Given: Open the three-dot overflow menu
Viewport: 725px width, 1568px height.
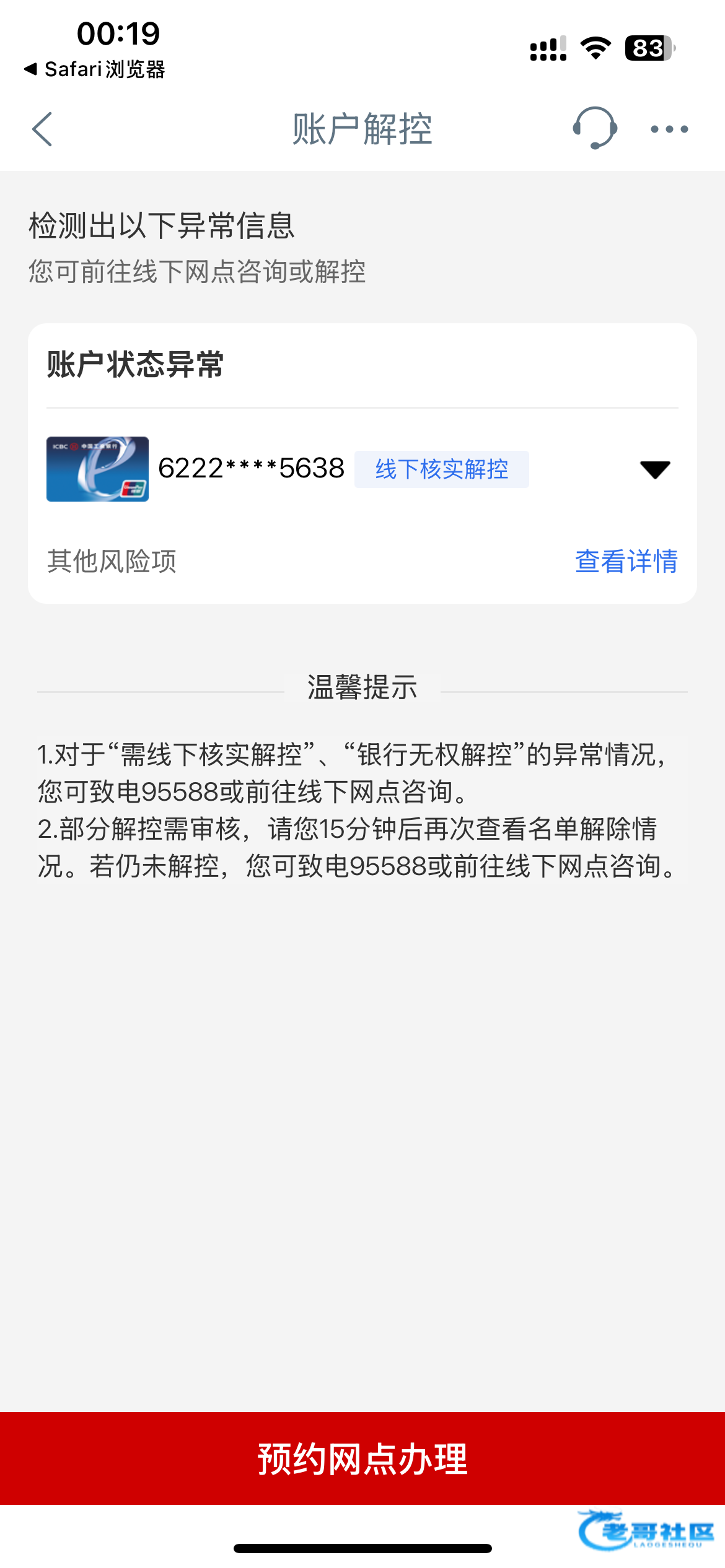Looking at the screenshot, I should tap(669, 129).
